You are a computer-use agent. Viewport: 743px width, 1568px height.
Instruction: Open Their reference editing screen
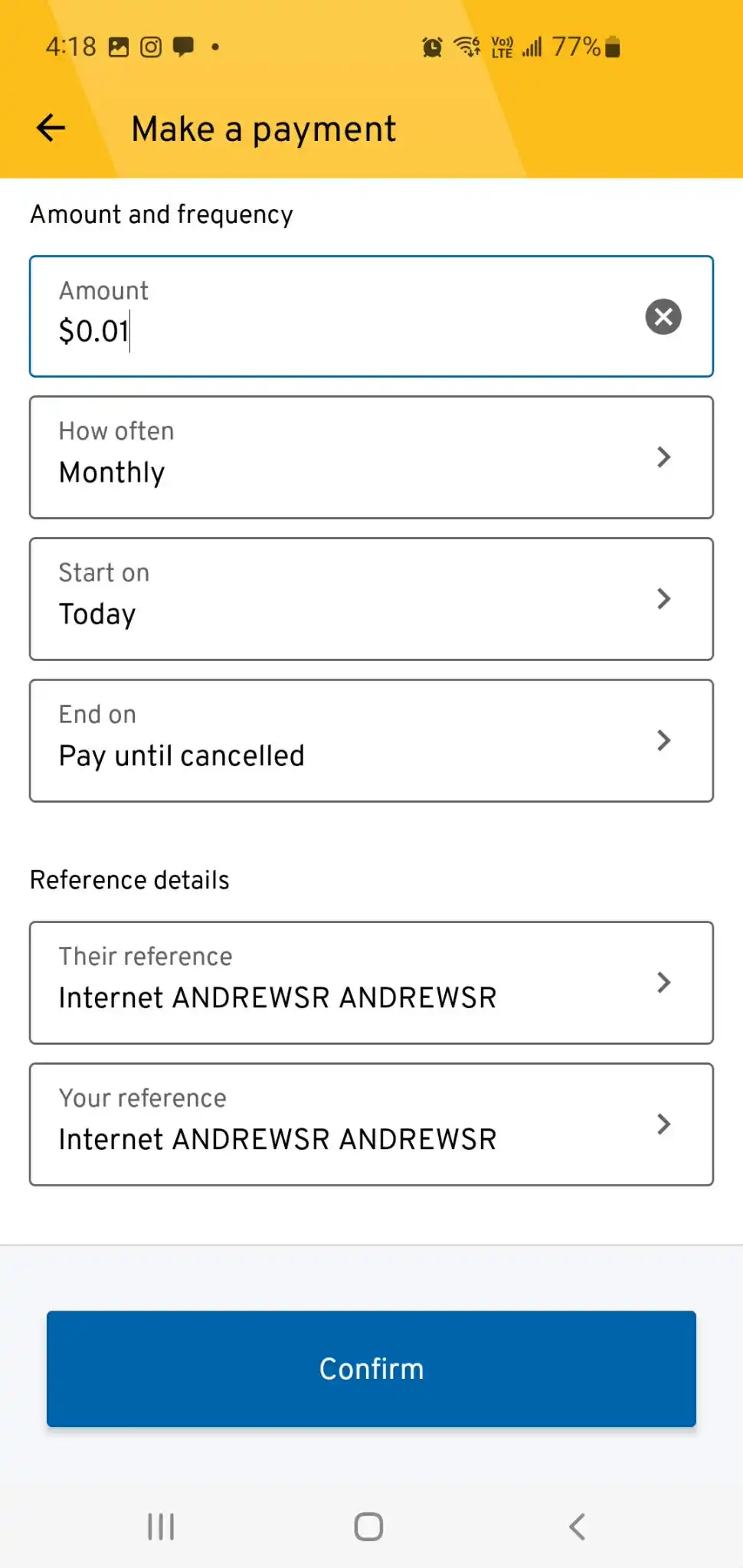(x=663, y=983)
